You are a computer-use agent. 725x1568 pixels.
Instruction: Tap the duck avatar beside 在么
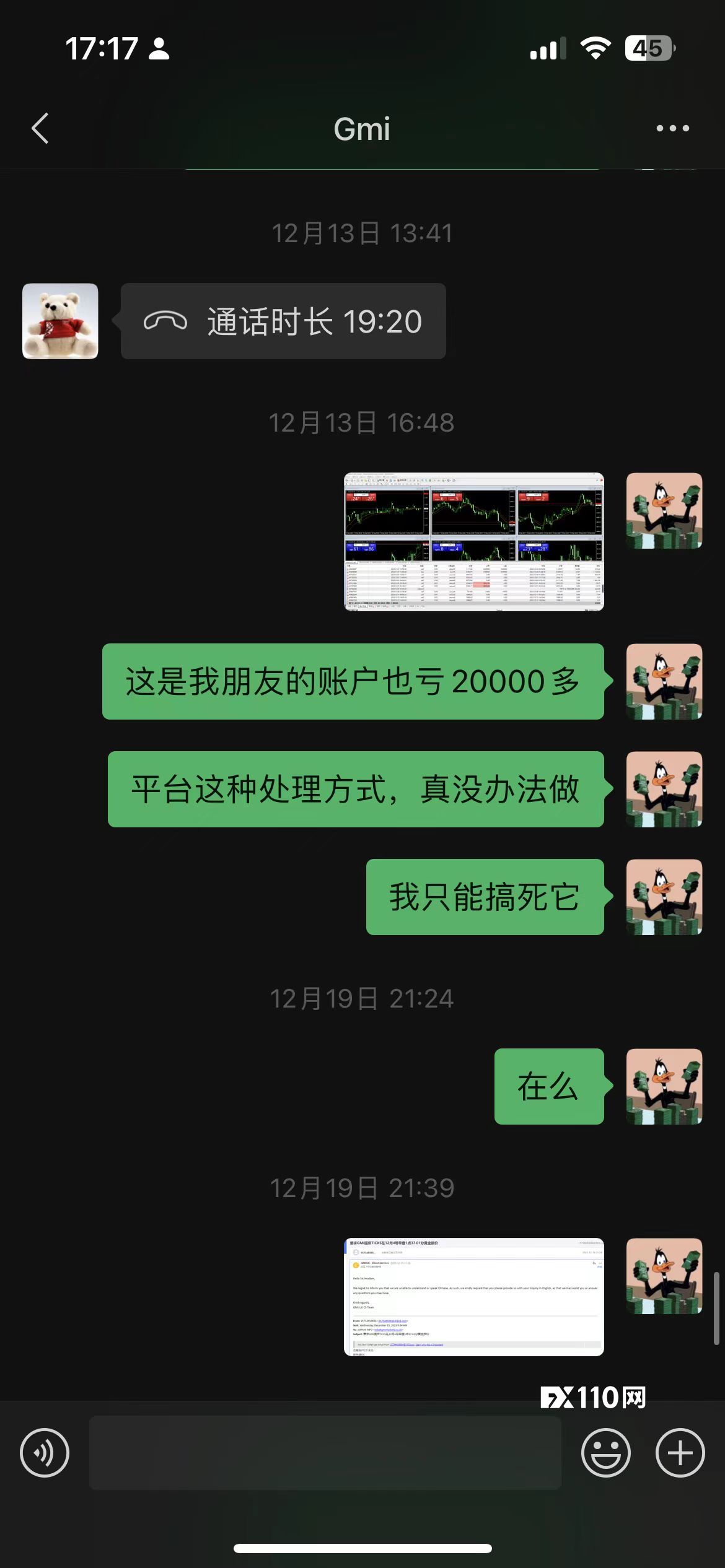(664, 1086)
